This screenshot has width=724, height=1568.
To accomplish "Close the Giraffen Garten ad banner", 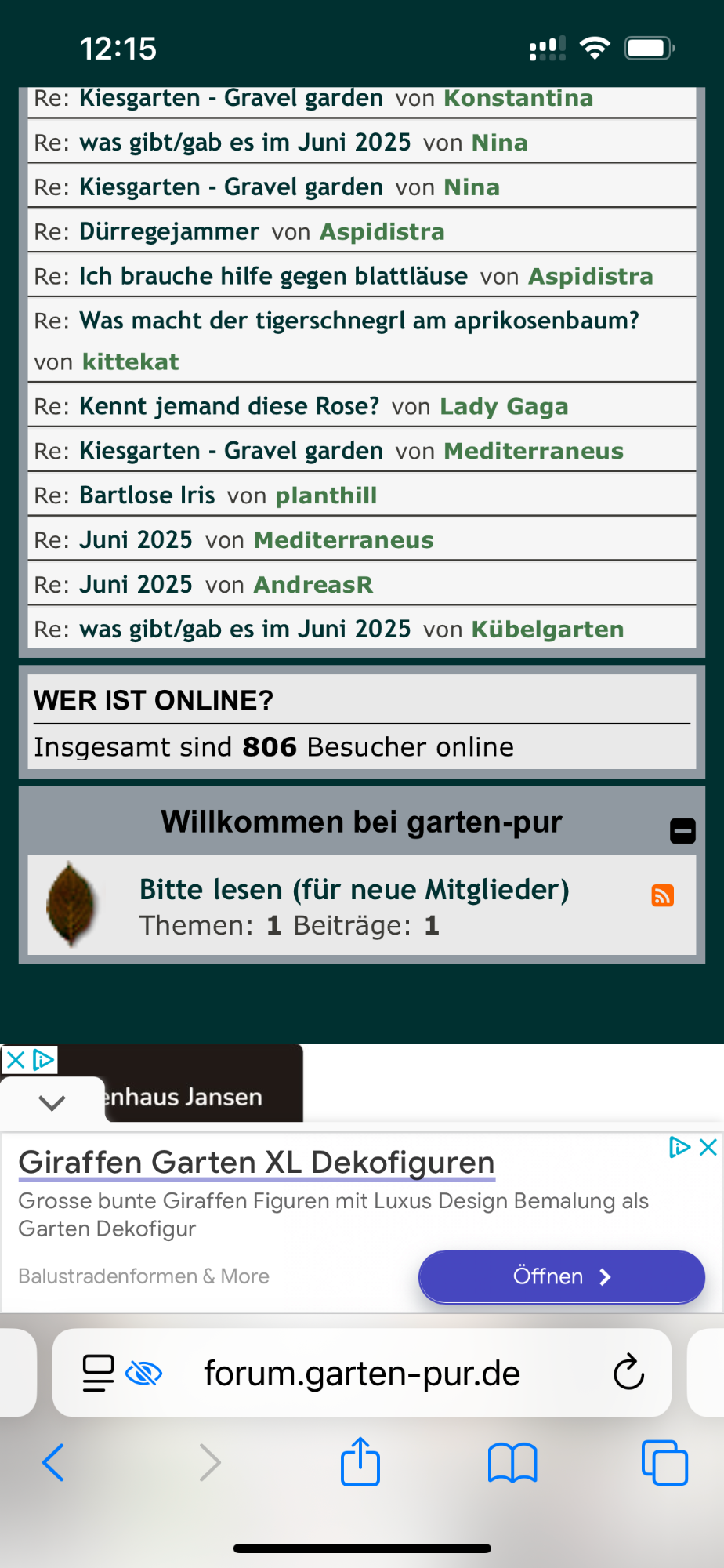I will point(708,1147).
